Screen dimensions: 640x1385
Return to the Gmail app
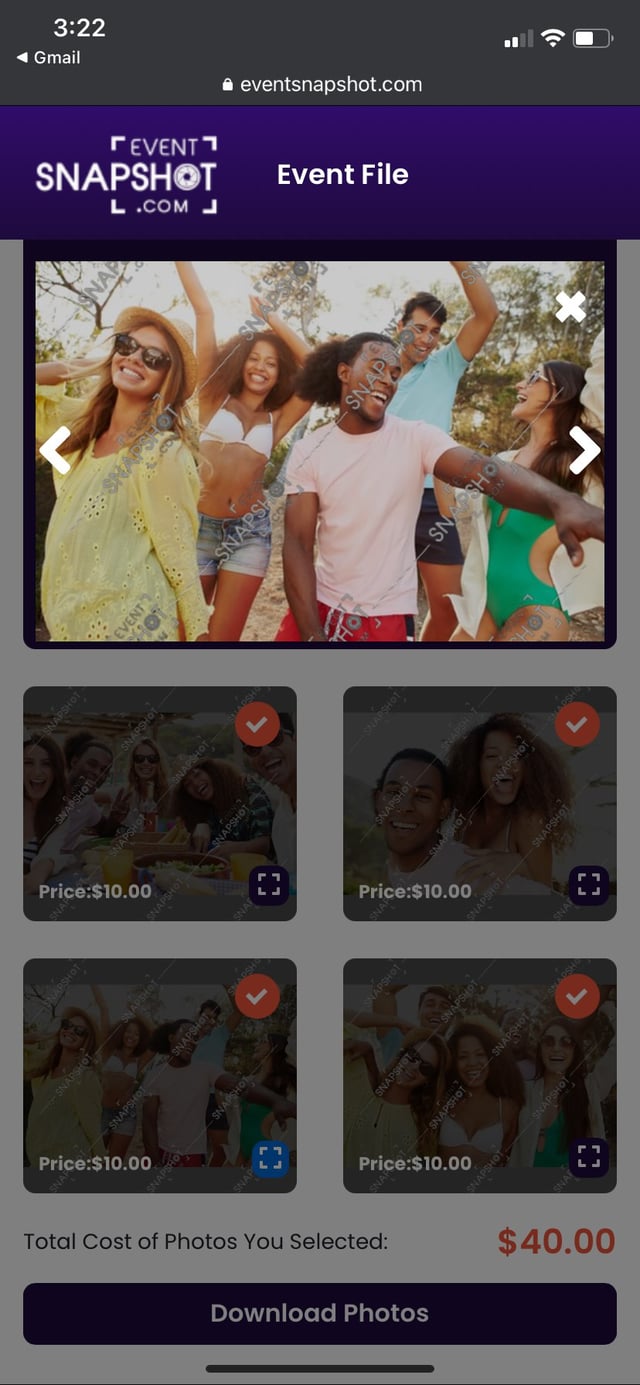point(49,58)
